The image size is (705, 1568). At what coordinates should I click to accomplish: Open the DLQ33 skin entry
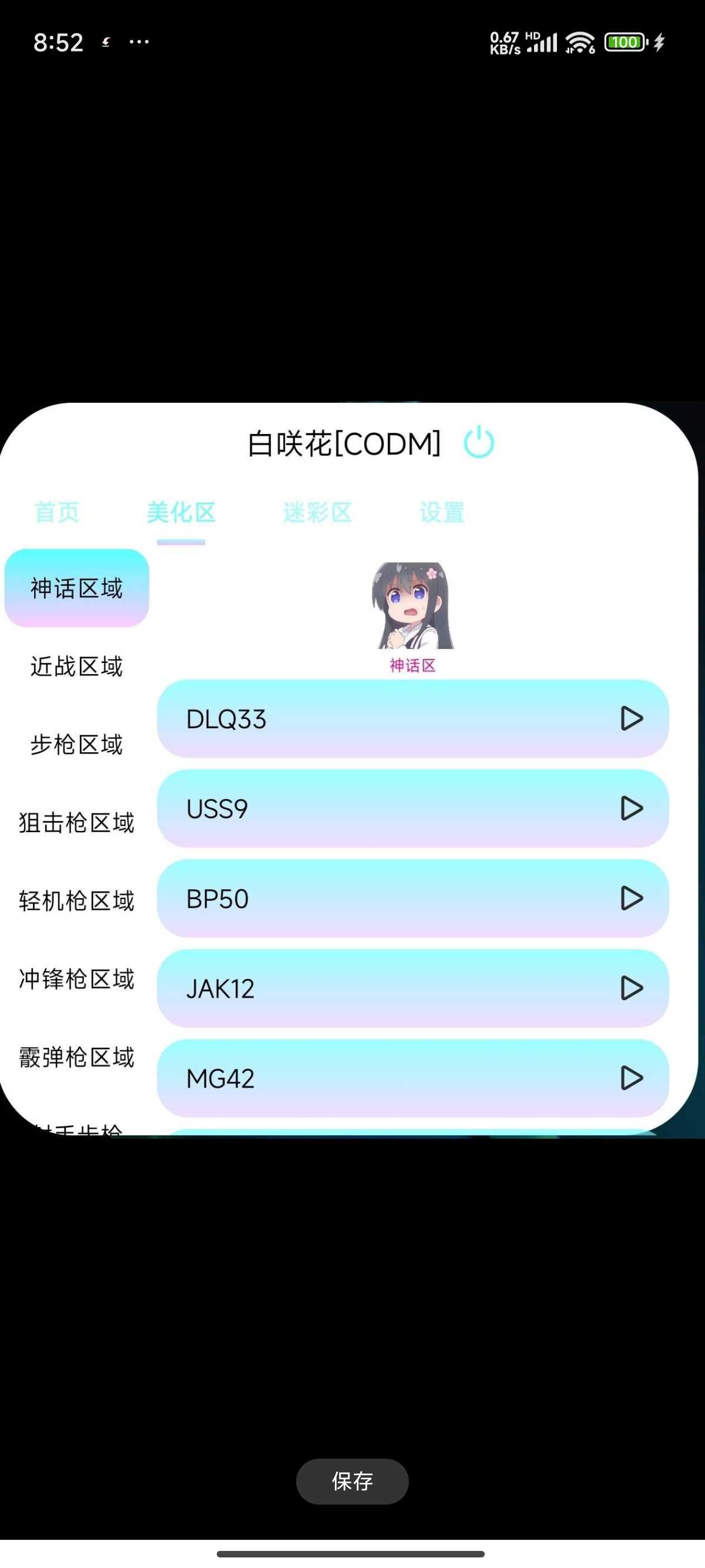(413, 719)
